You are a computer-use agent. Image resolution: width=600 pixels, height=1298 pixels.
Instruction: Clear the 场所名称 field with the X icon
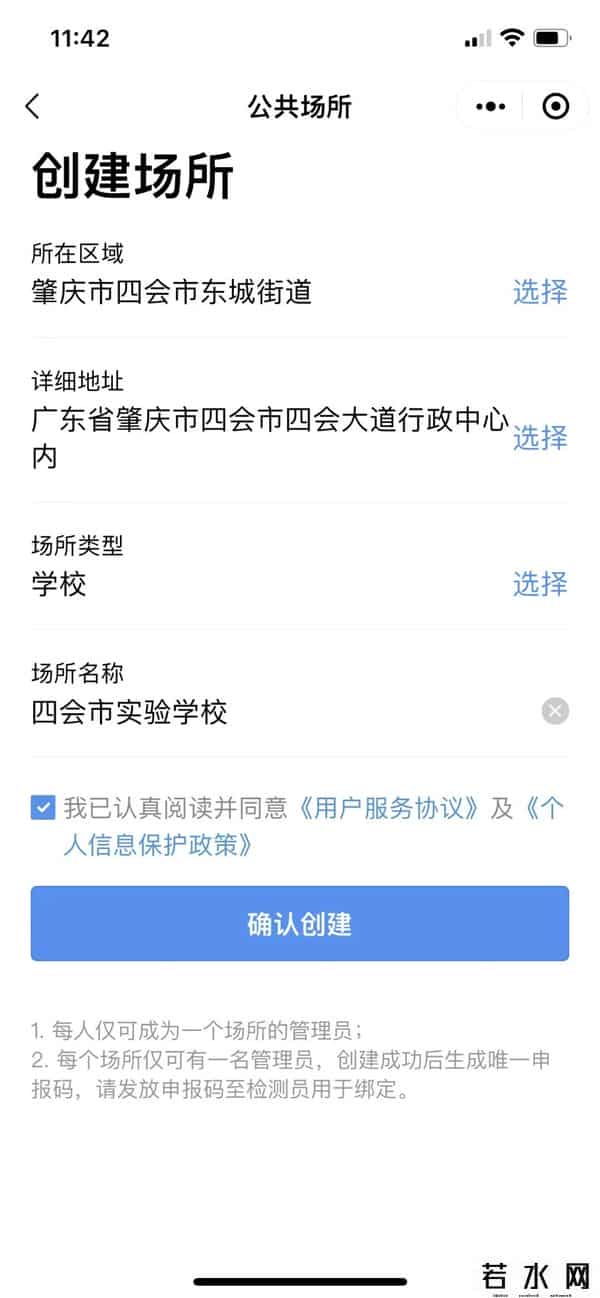point(555,711)
